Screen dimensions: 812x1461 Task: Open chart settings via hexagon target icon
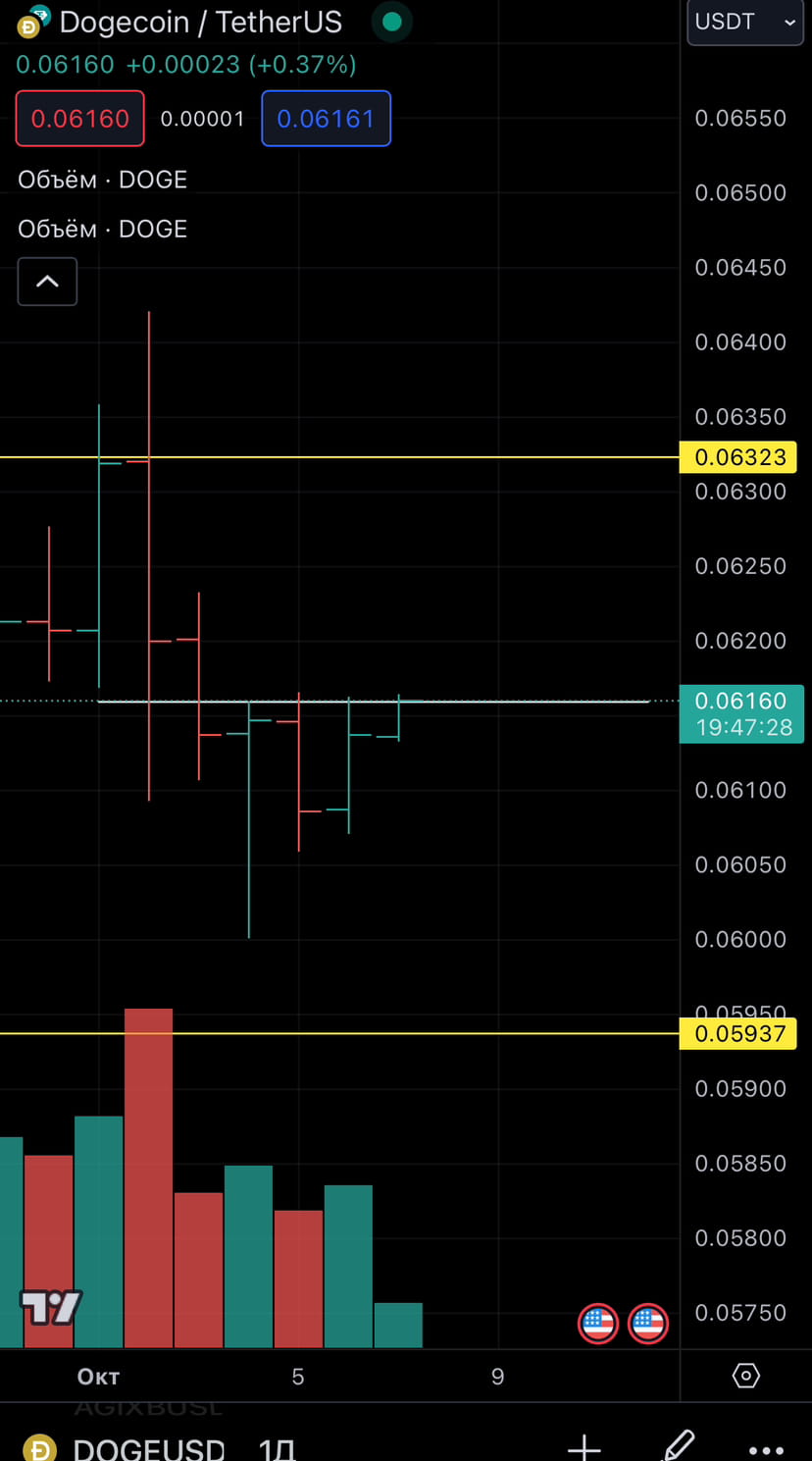click(746, 1377)
